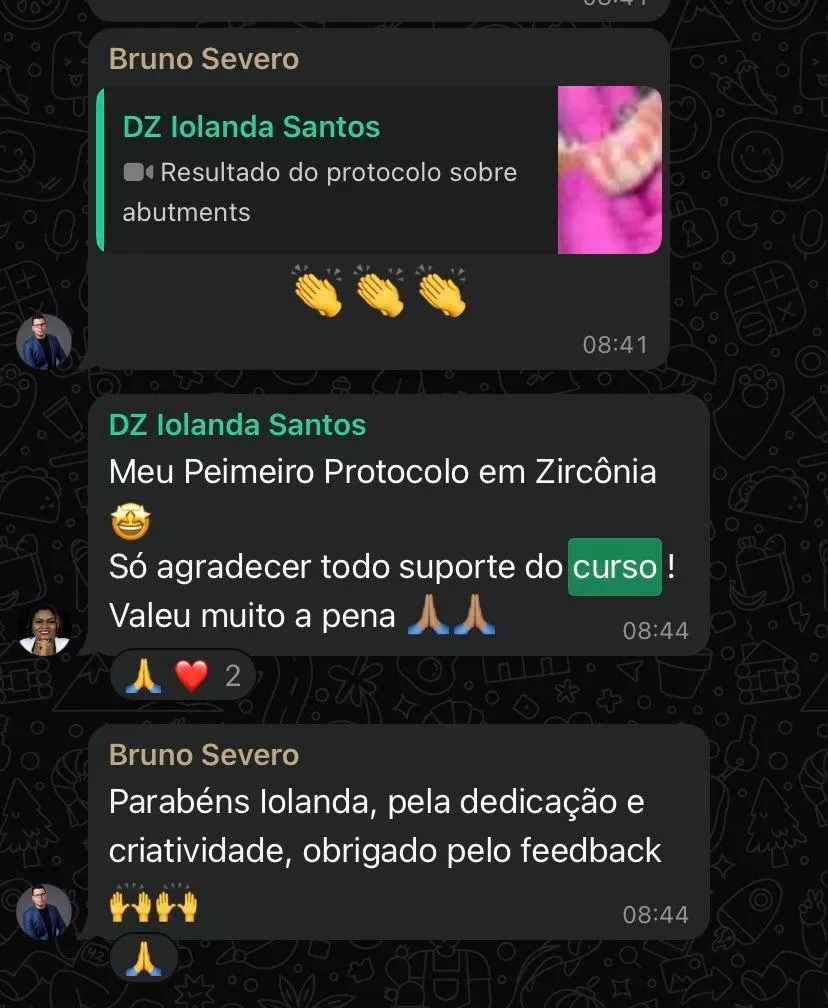Open Bruno Severo's avatar beside the clapping emojis
828x1008 pixels.
click(x=44, y=343)
